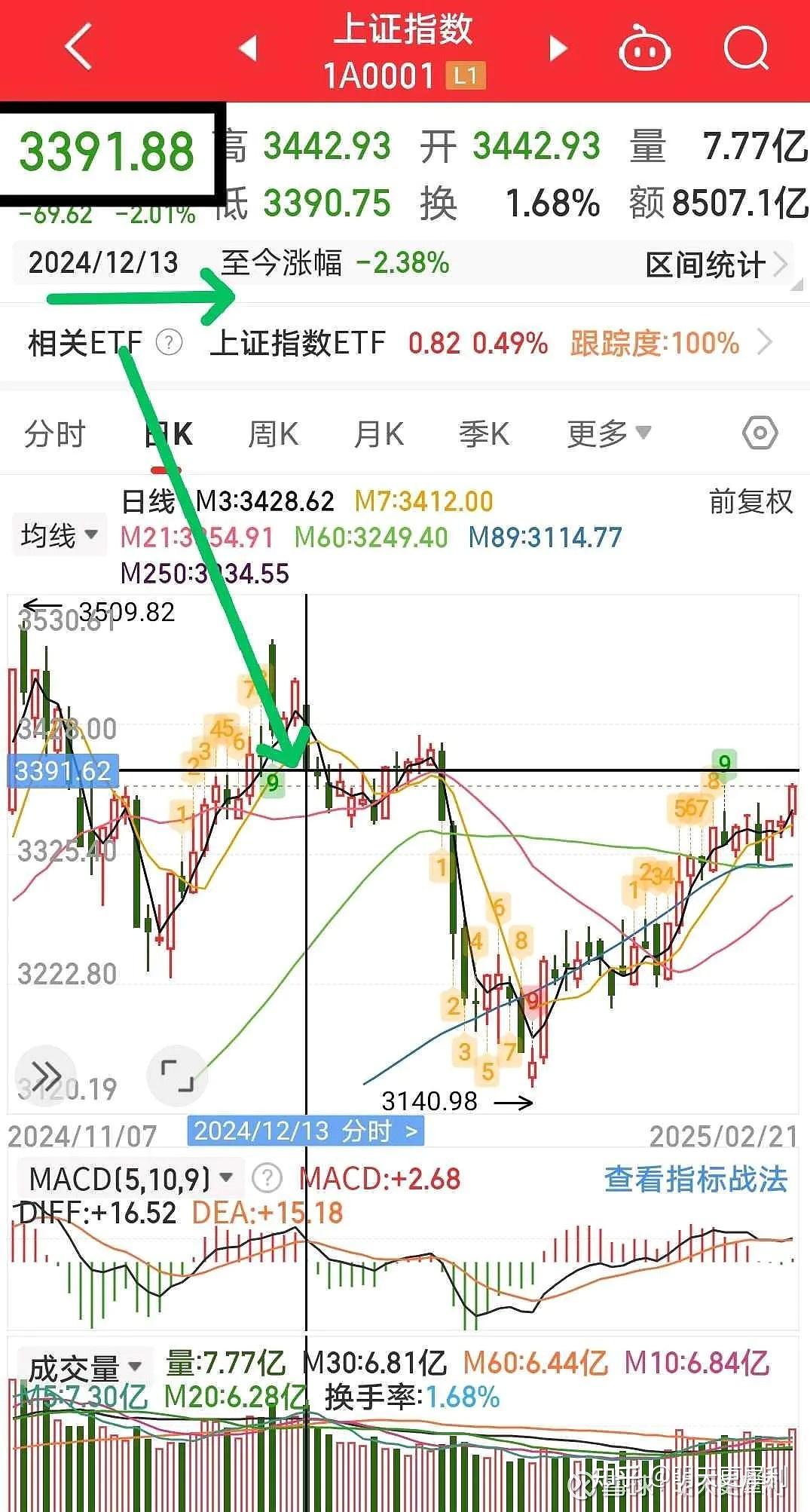
Task: Expand chart using the fullscreen icon
Action: coord(178,1076)
